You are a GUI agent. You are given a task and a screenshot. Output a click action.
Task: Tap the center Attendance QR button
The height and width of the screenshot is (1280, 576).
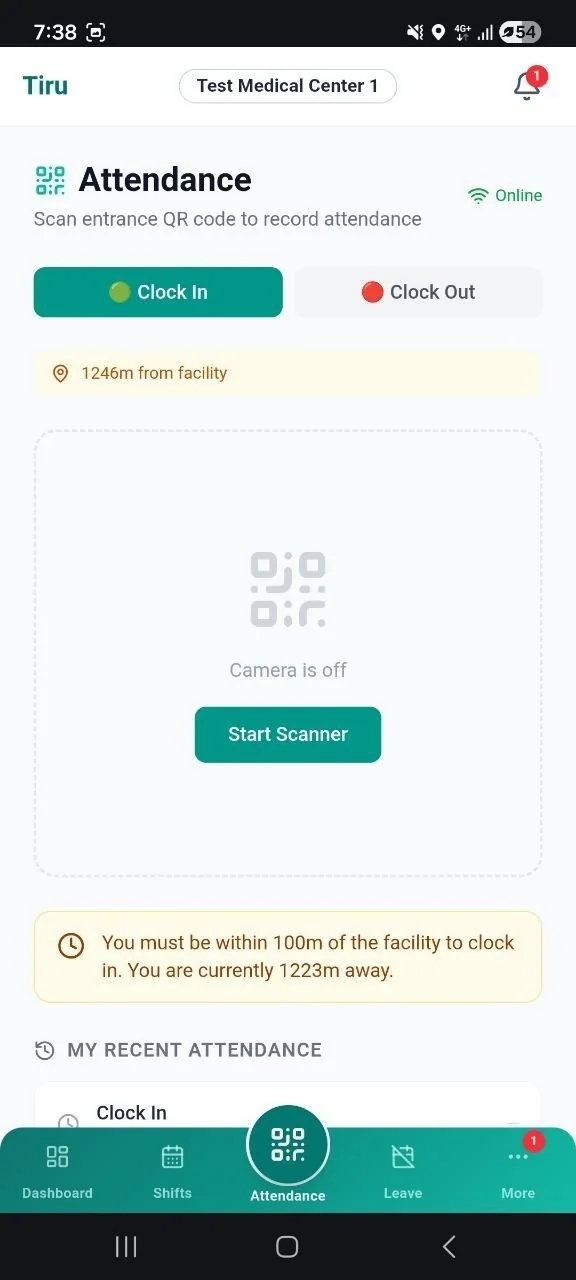pos(288,1146)
